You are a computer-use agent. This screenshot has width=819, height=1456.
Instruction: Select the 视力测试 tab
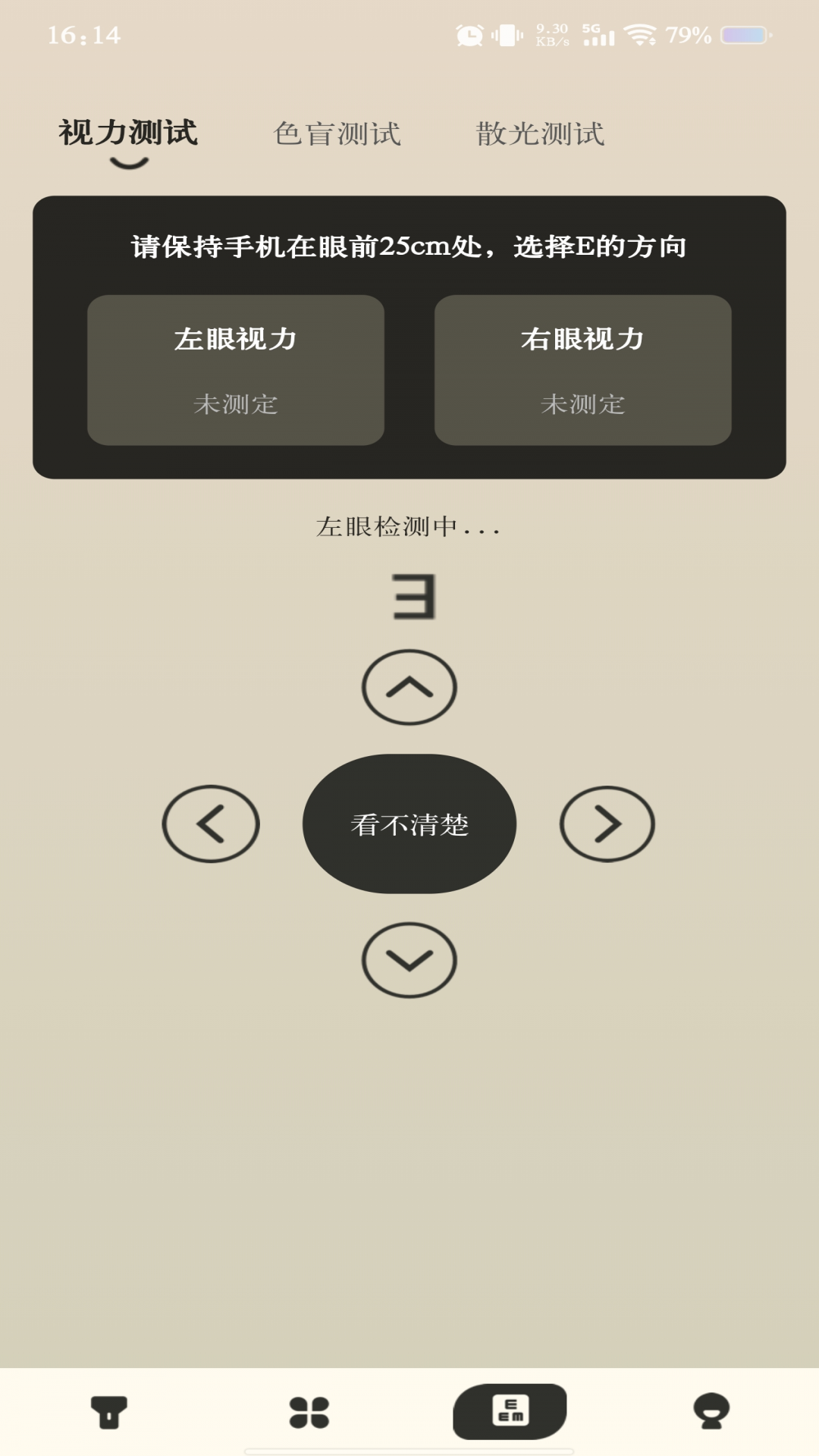coord(128,133)
